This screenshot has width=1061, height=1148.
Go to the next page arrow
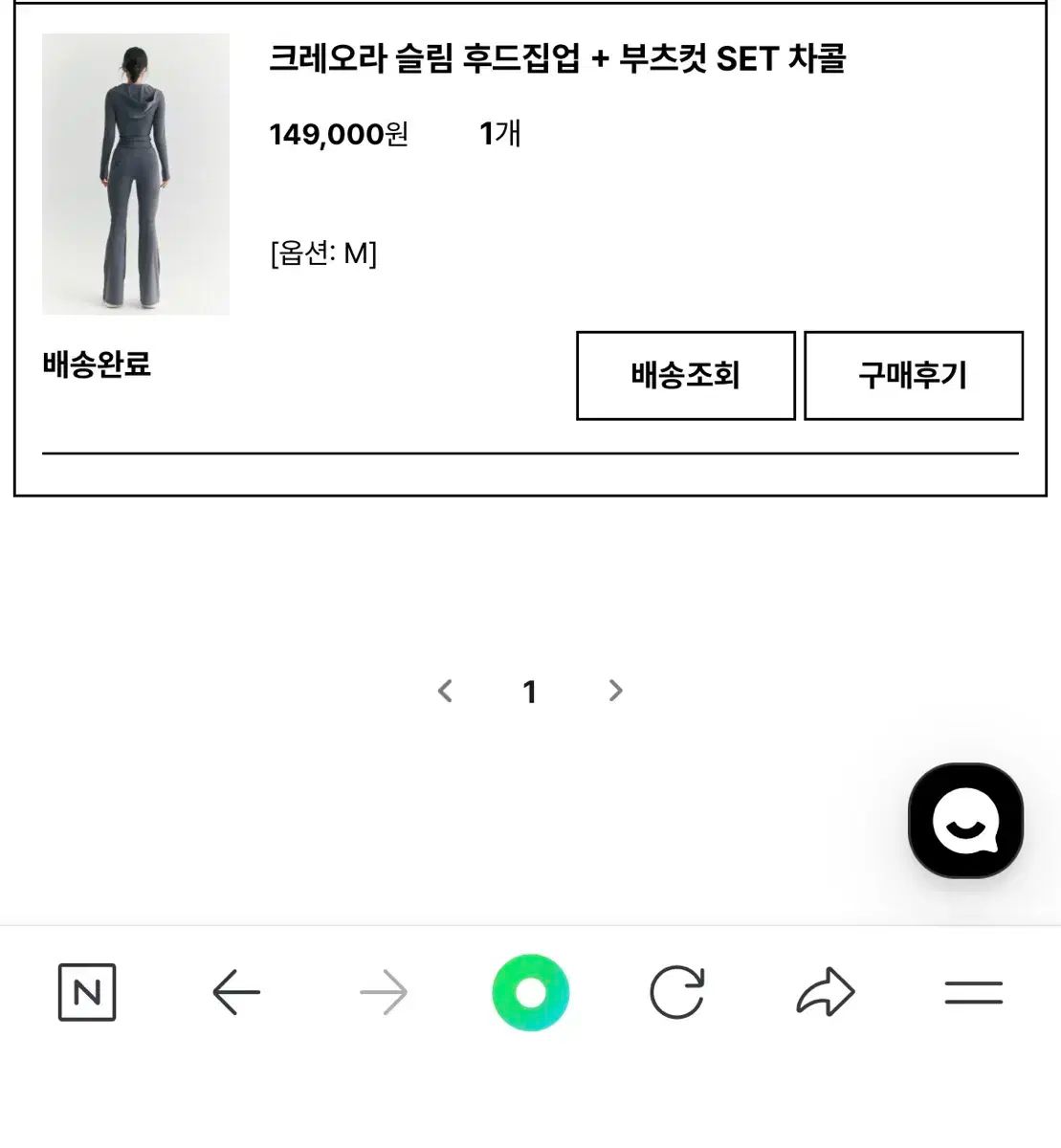tap(615, 691)
